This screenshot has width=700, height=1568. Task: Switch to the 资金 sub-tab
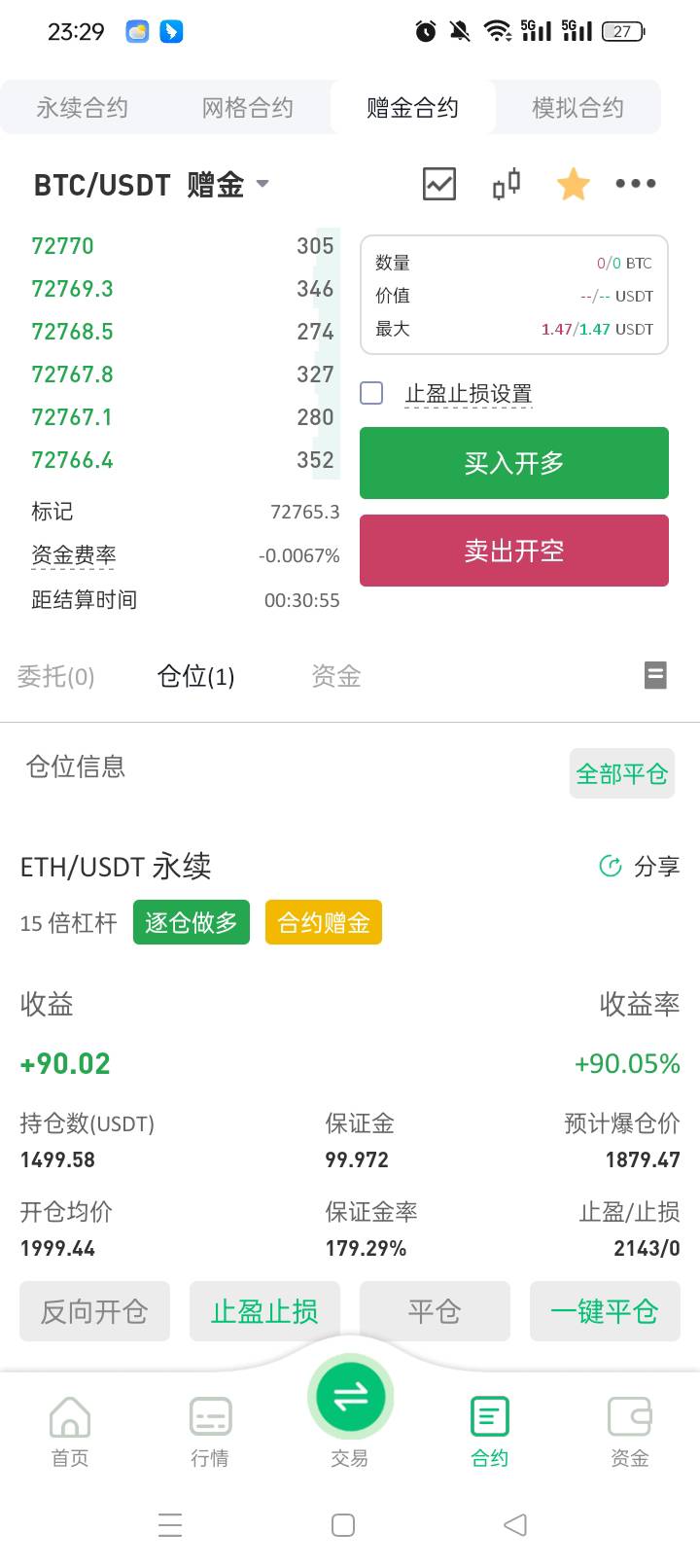336,676
